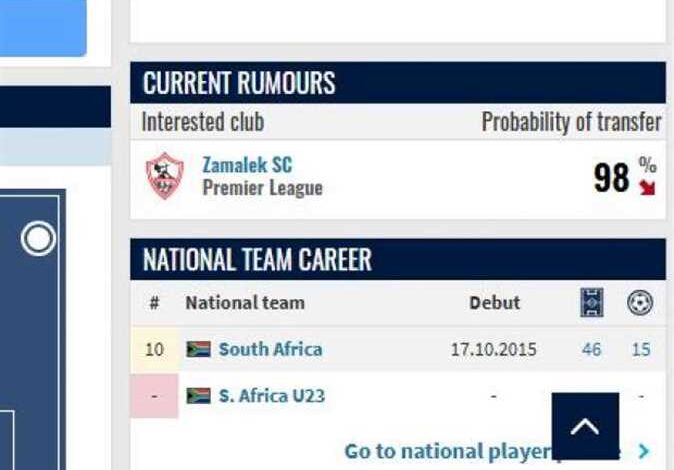This screenshot has width=674, height=470.
Task: Open the S. Africa U23 team link
Action: 271,396
